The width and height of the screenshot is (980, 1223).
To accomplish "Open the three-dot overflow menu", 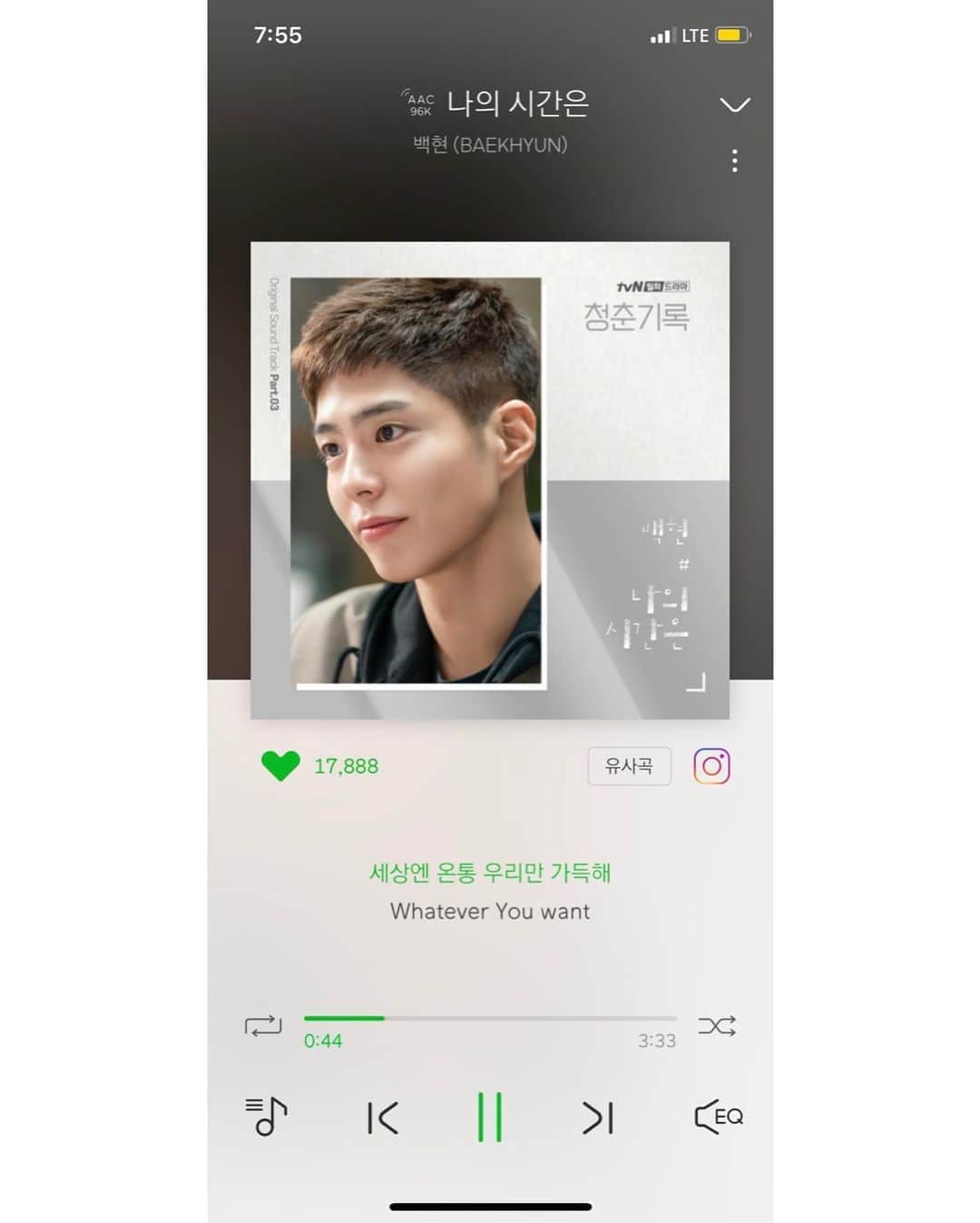I will click(734, 161).
